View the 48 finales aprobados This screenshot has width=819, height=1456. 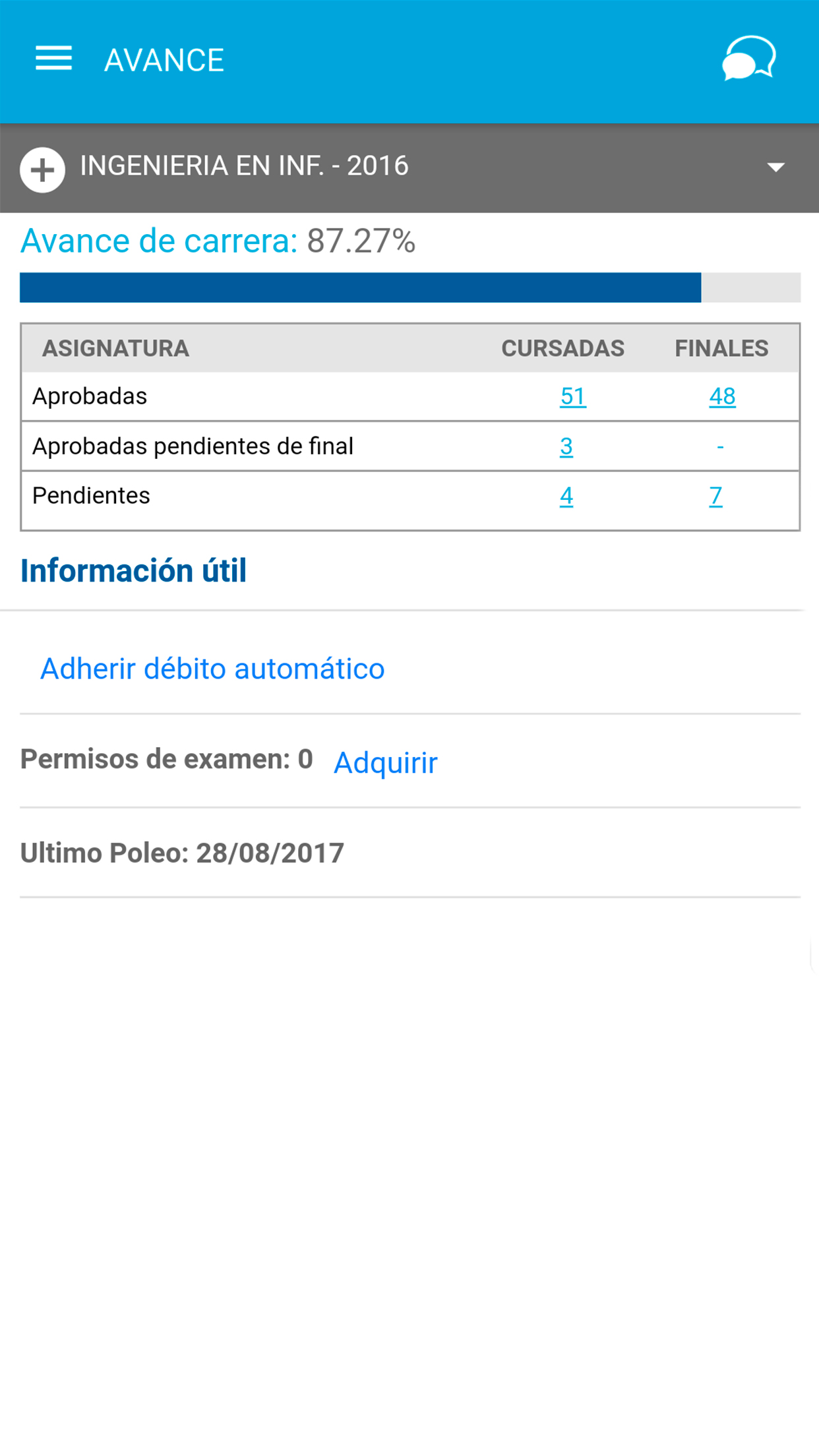(x=722, y=396)
